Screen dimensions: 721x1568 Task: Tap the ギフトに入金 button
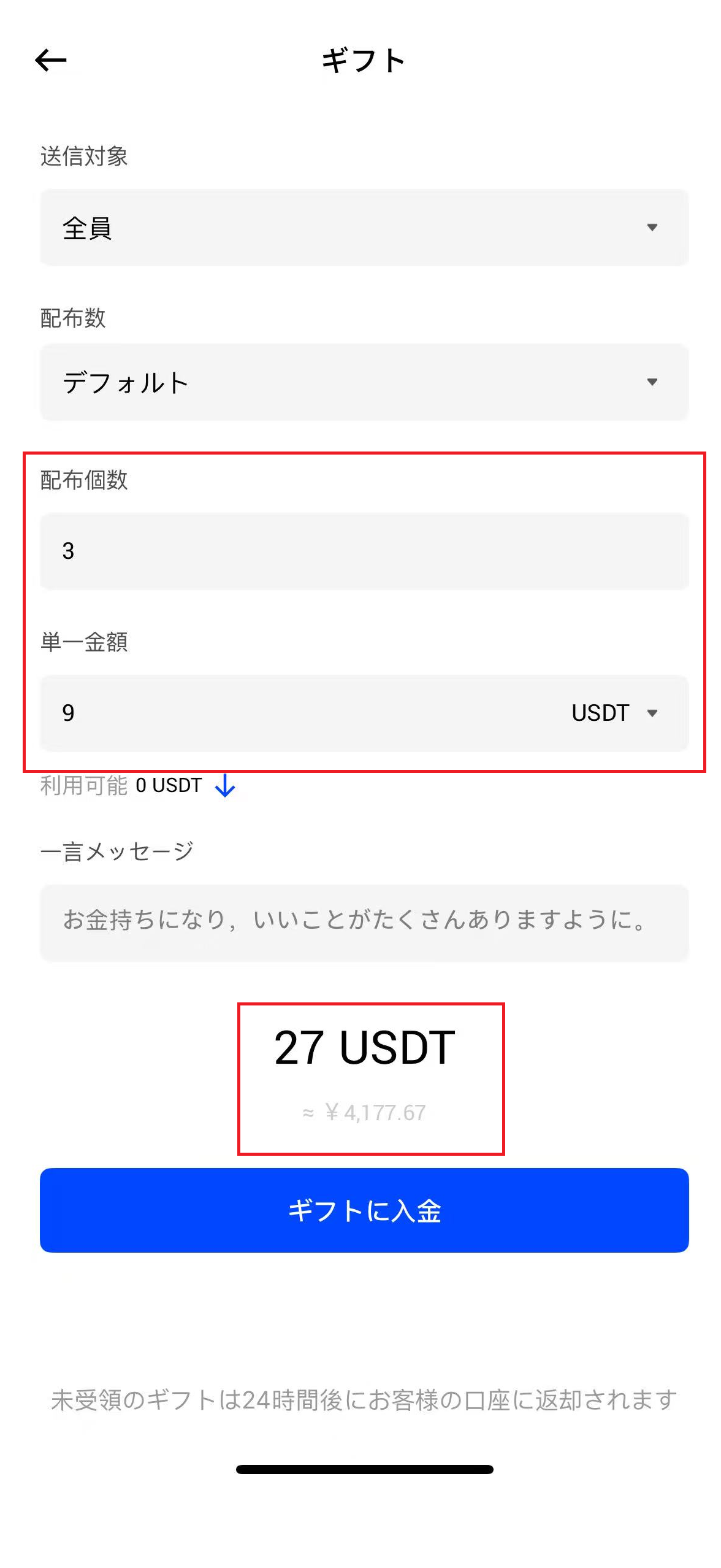pyautogui.click(x=364, y=1210)
